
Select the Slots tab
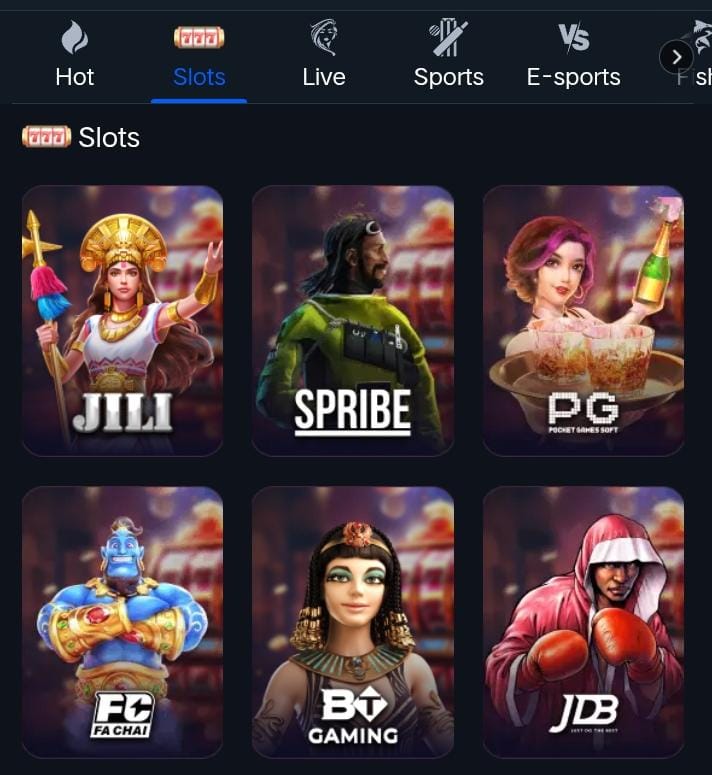[x=199, y=57]
